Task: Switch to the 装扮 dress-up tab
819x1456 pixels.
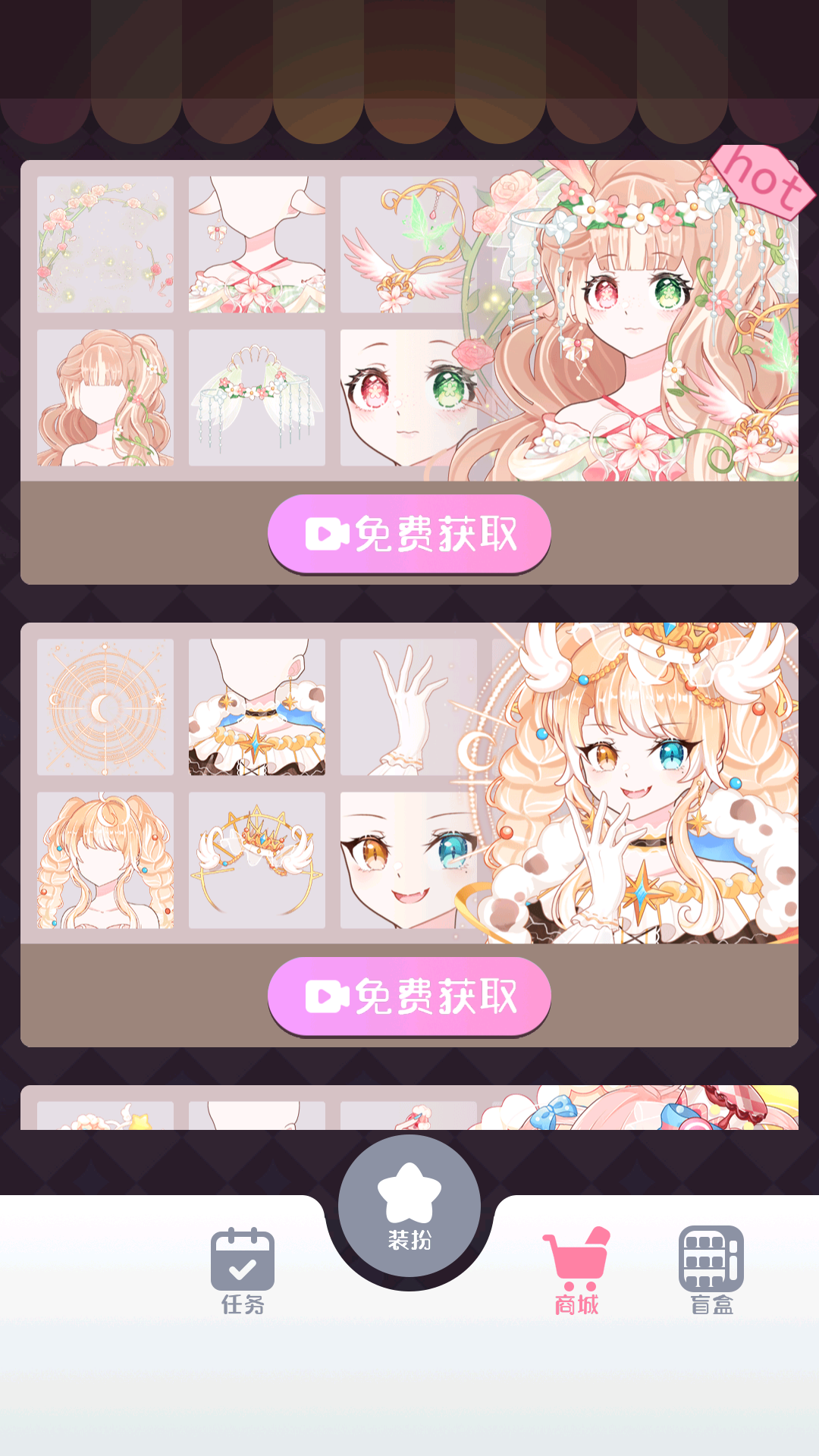Action: coord(409,1206)
